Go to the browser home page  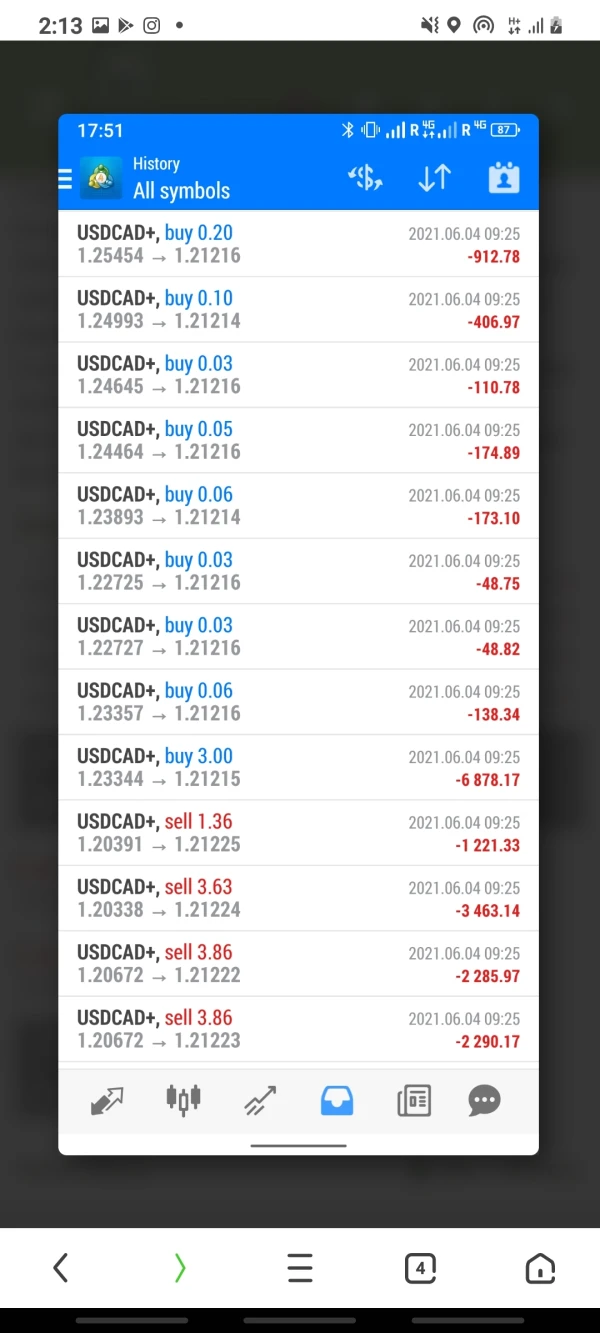tap(540, 1268)
